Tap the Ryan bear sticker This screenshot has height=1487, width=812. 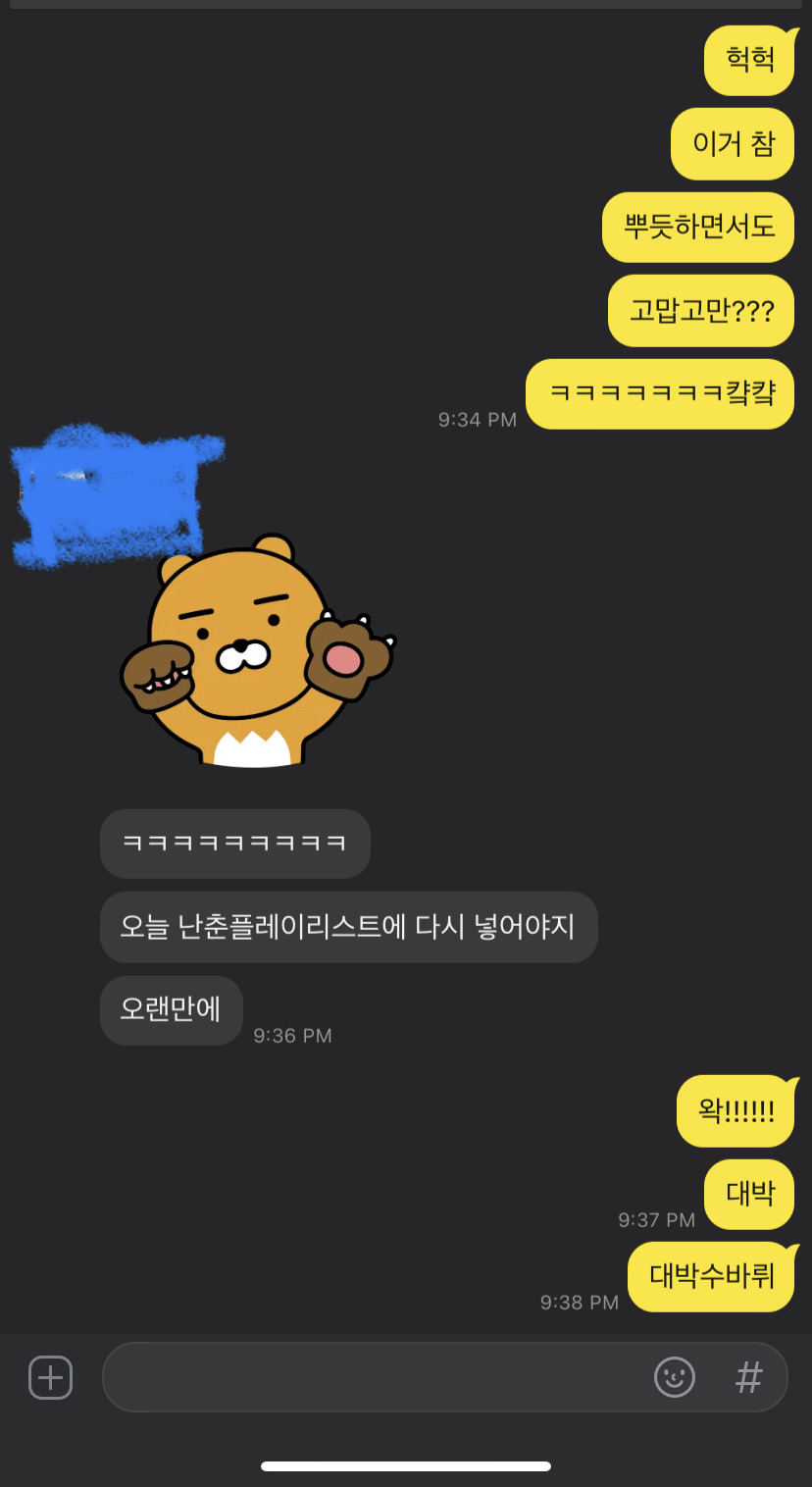click(x=257, y=651)
